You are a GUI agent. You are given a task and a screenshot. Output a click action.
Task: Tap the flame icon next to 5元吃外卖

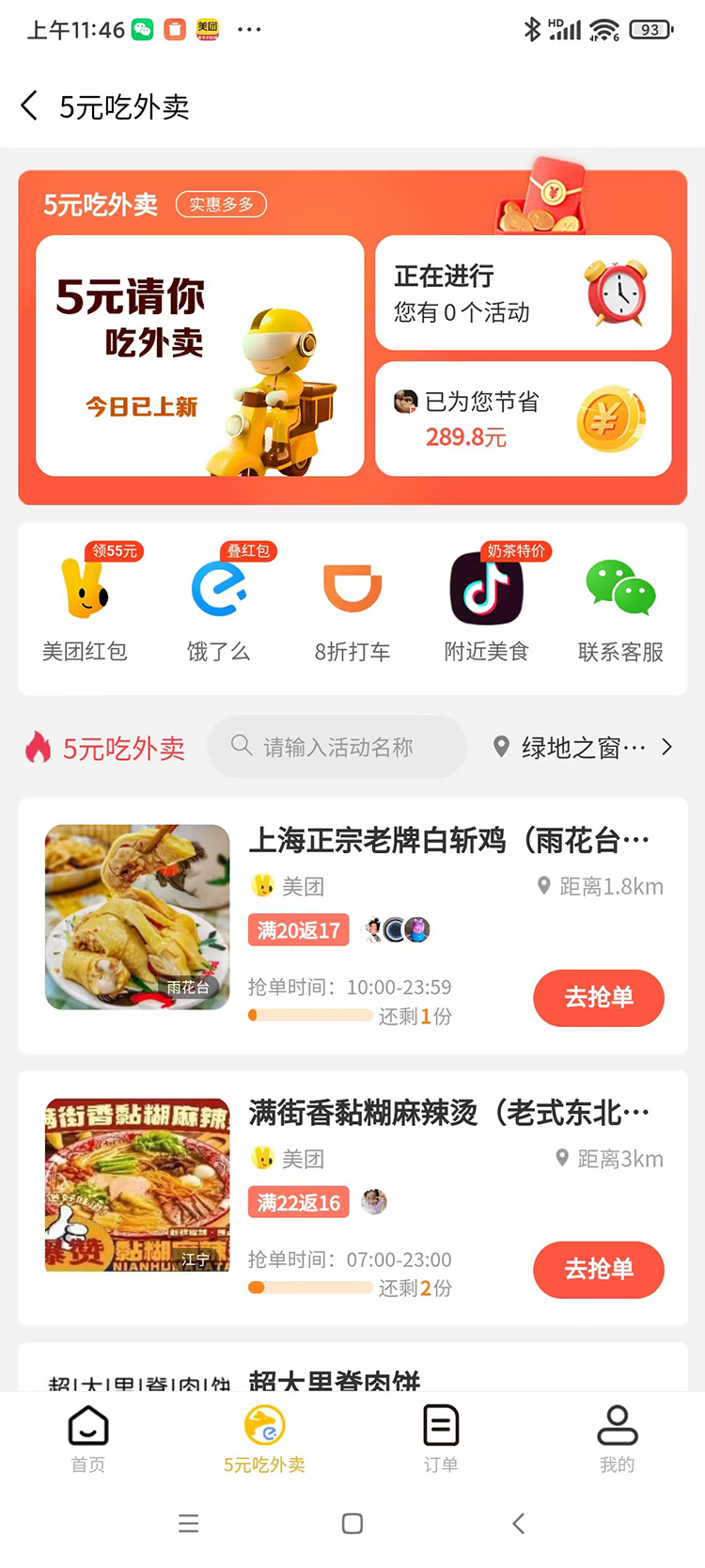38,747
